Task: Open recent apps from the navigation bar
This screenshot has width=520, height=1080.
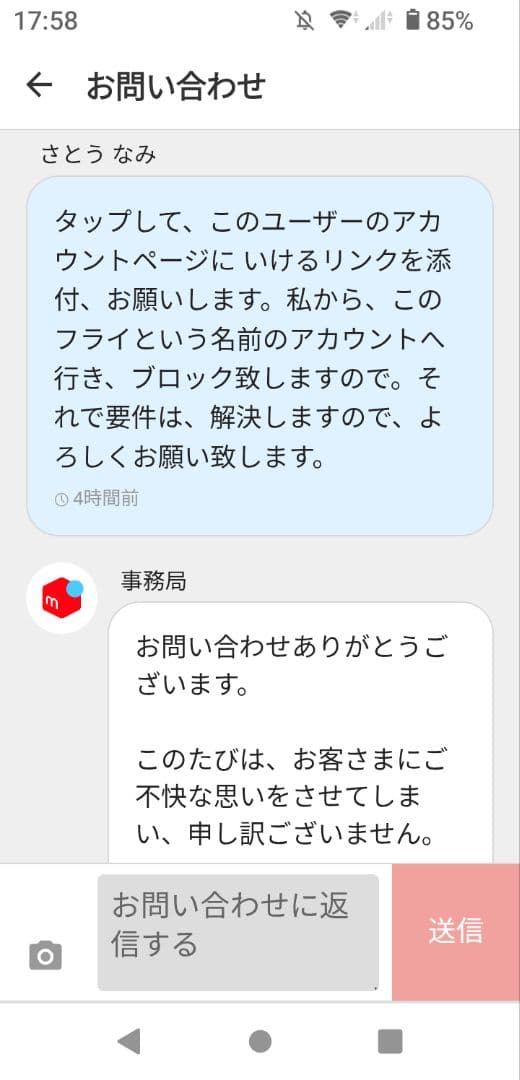Action: 390,1041
